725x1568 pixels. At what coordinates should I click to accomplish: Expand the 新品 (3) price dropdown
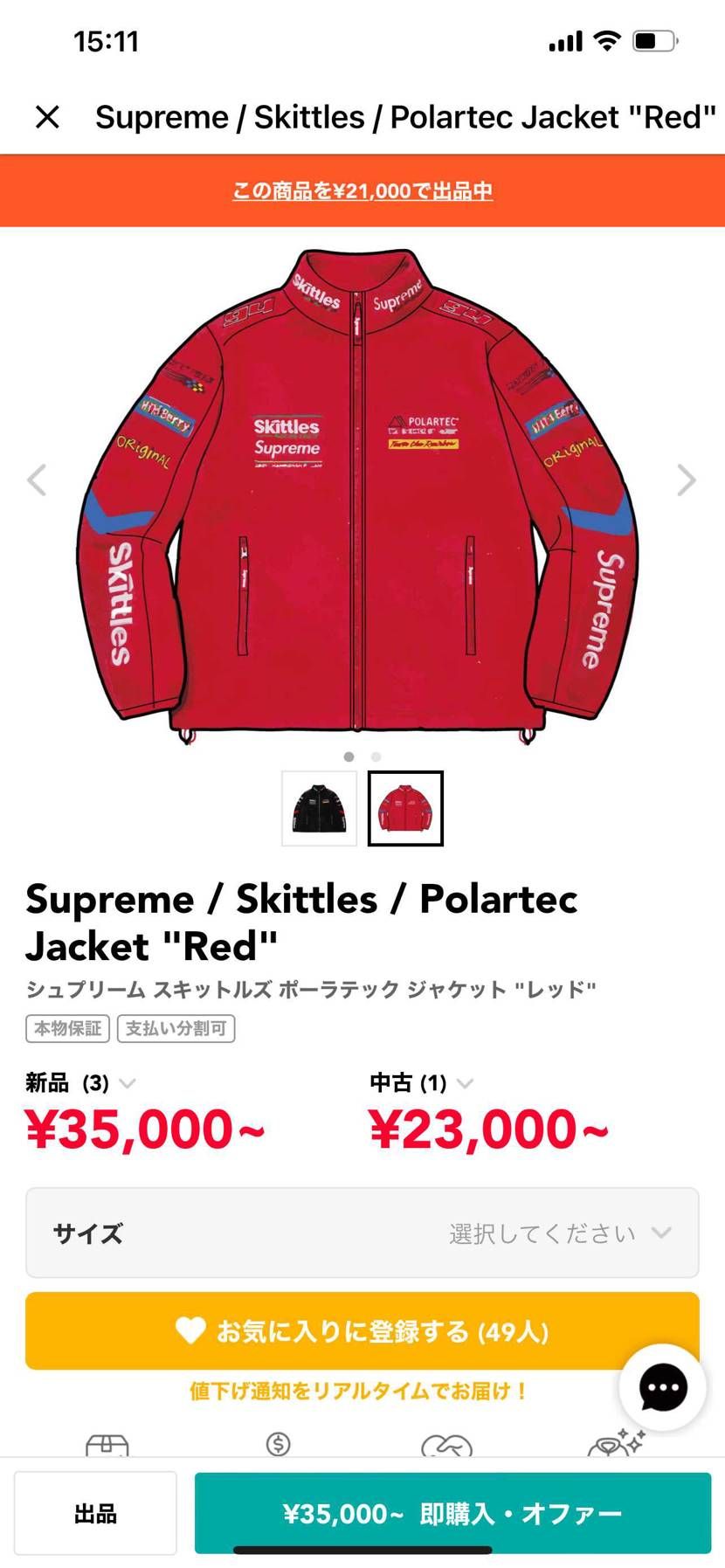click(x=127, y=1084)
